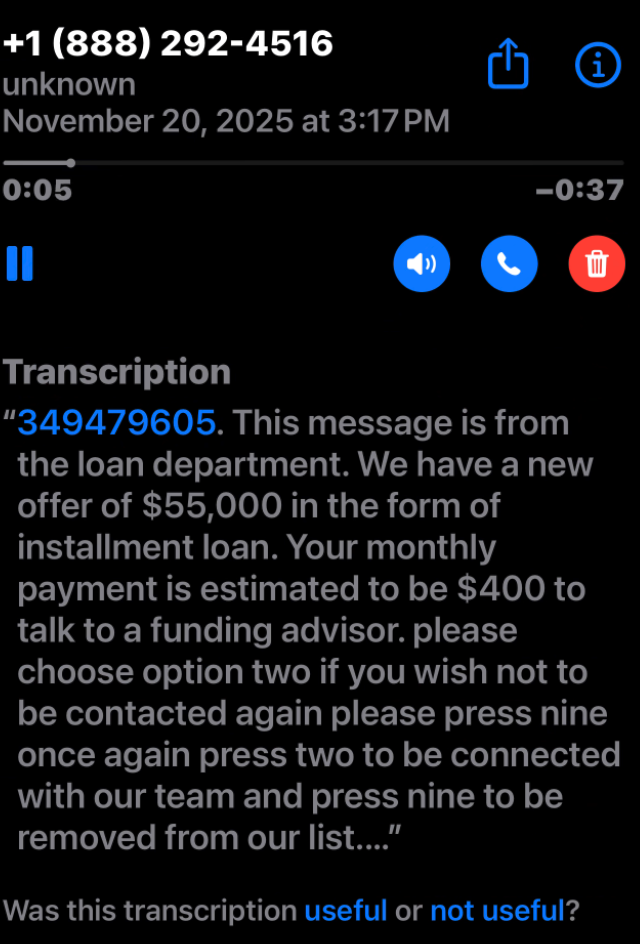Share this voicemail message
This screenshot has height=944, width=640.
point(508,66)
